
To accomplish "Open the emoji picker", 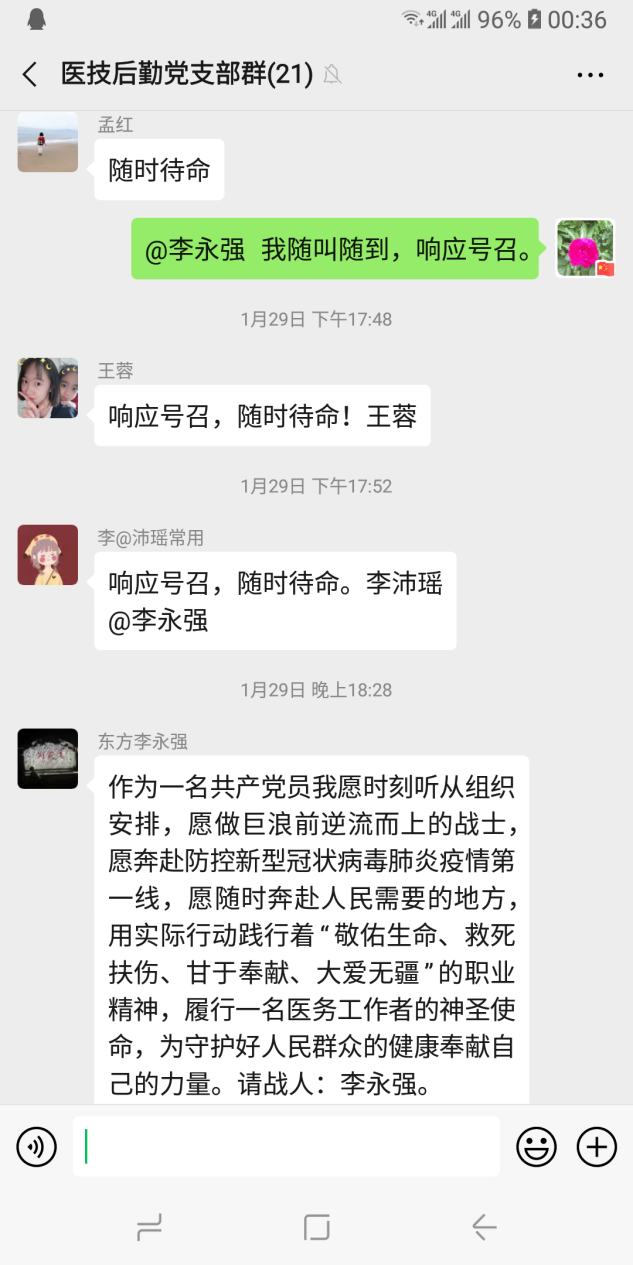I will pyautogui.click(x=536, y=1146).
